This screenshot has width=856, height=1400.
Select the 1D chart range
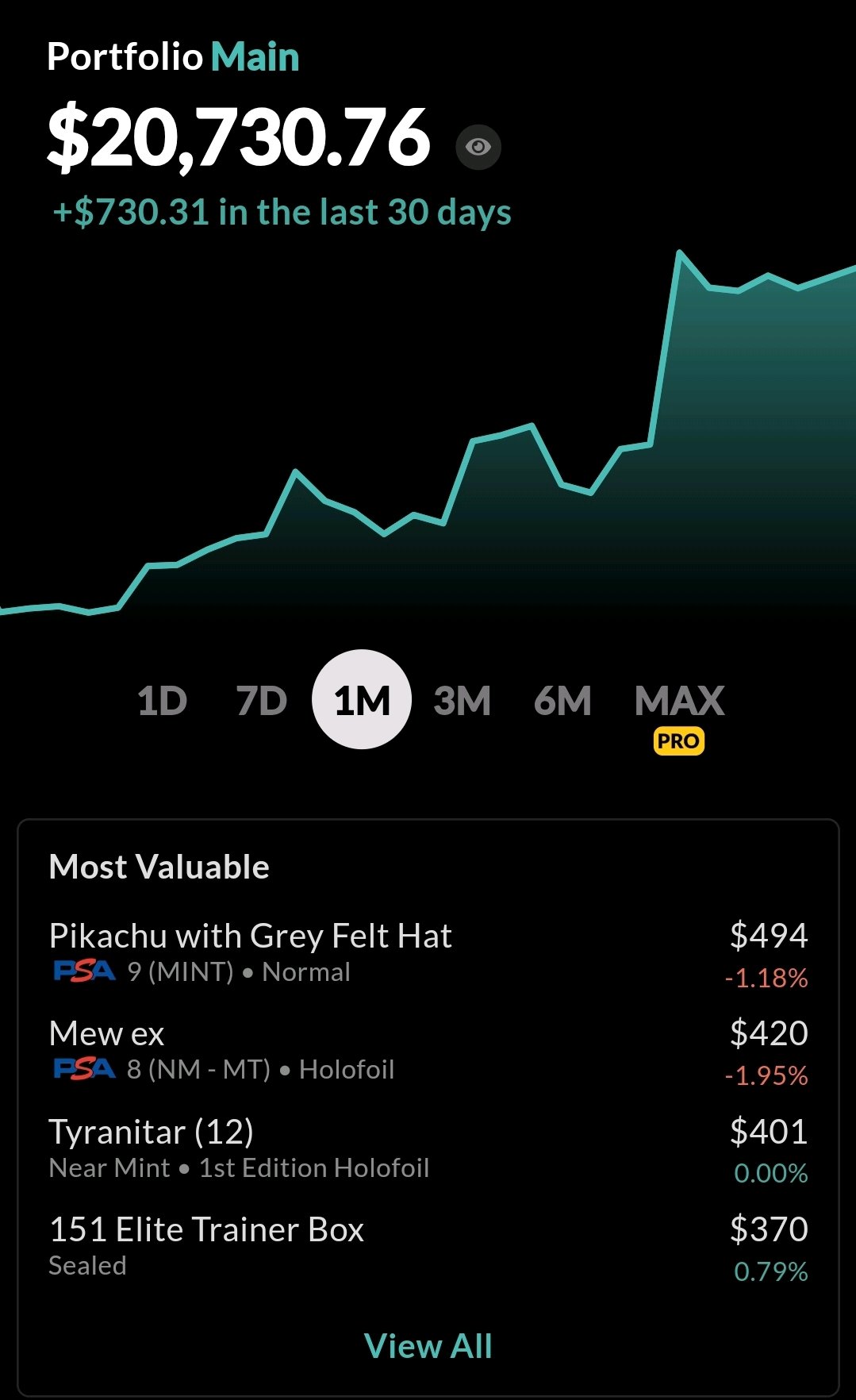[162, 701]
